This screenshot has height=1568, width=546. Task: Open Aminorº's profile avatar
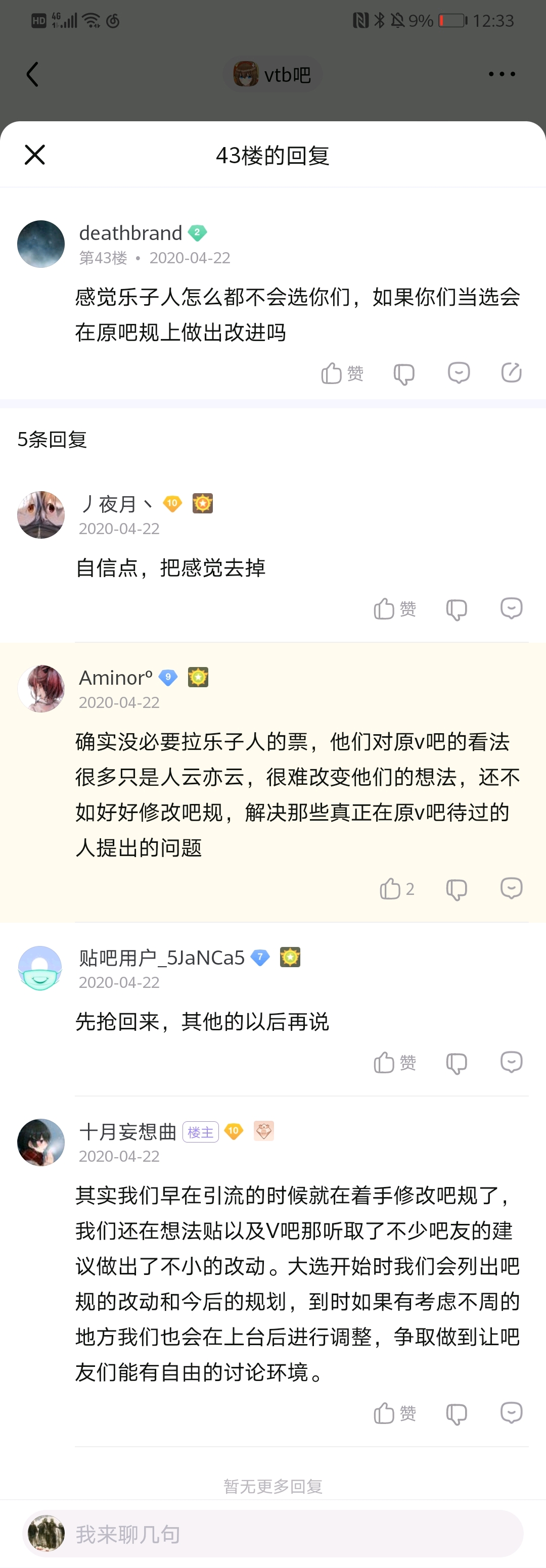coord(41,688)
